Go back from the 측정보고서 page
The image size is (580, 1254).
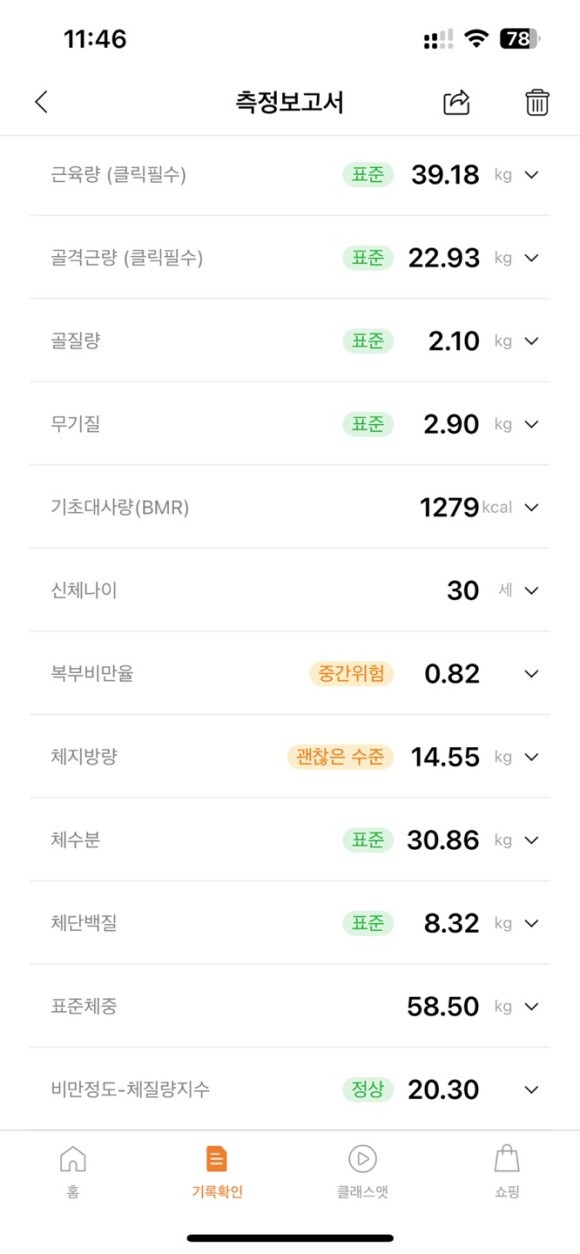(x=41, y=102)
